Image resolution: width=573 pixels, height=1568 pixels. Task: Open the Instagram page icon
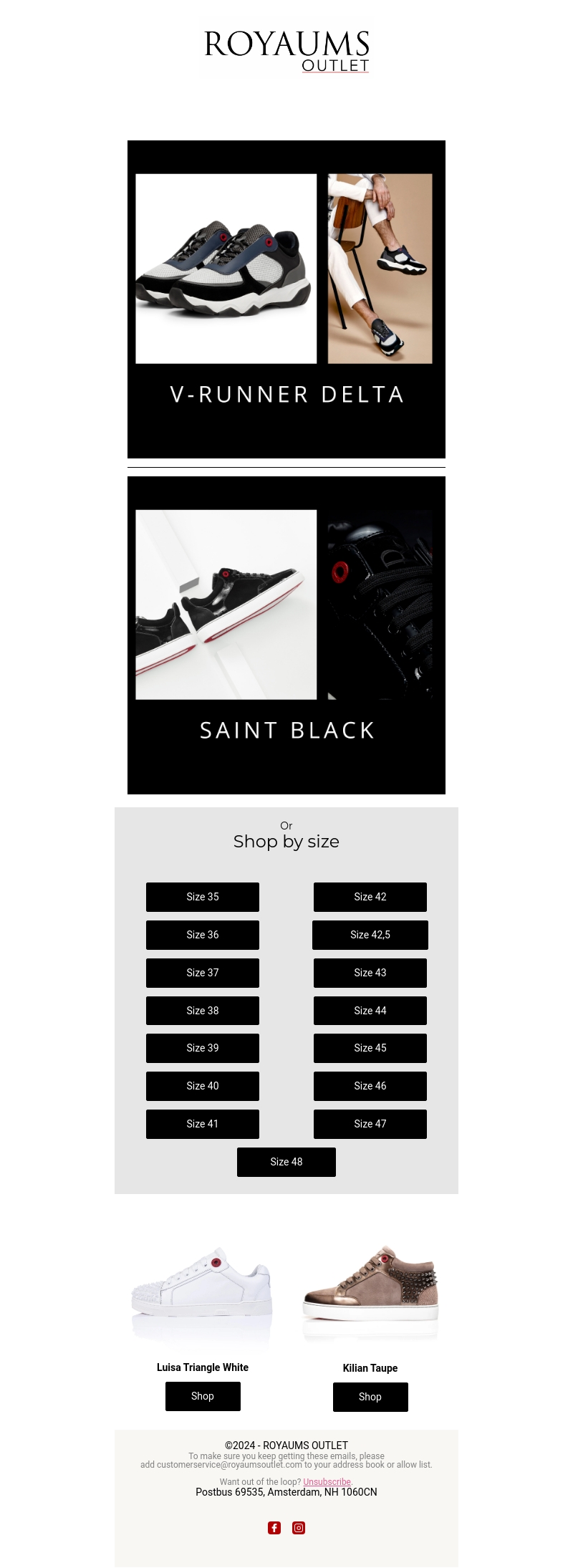(299, 1528)
